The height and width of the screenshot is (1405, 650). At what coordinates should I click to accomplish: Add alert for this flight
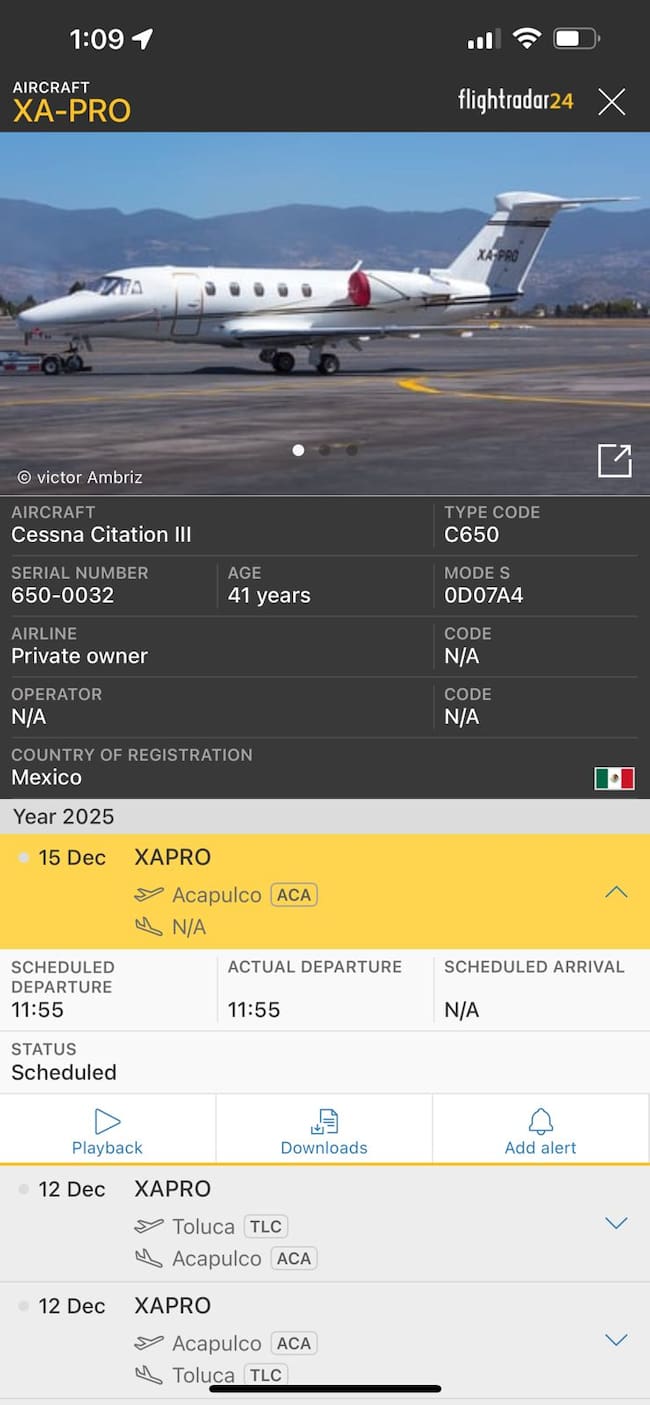click(540, 1131)
